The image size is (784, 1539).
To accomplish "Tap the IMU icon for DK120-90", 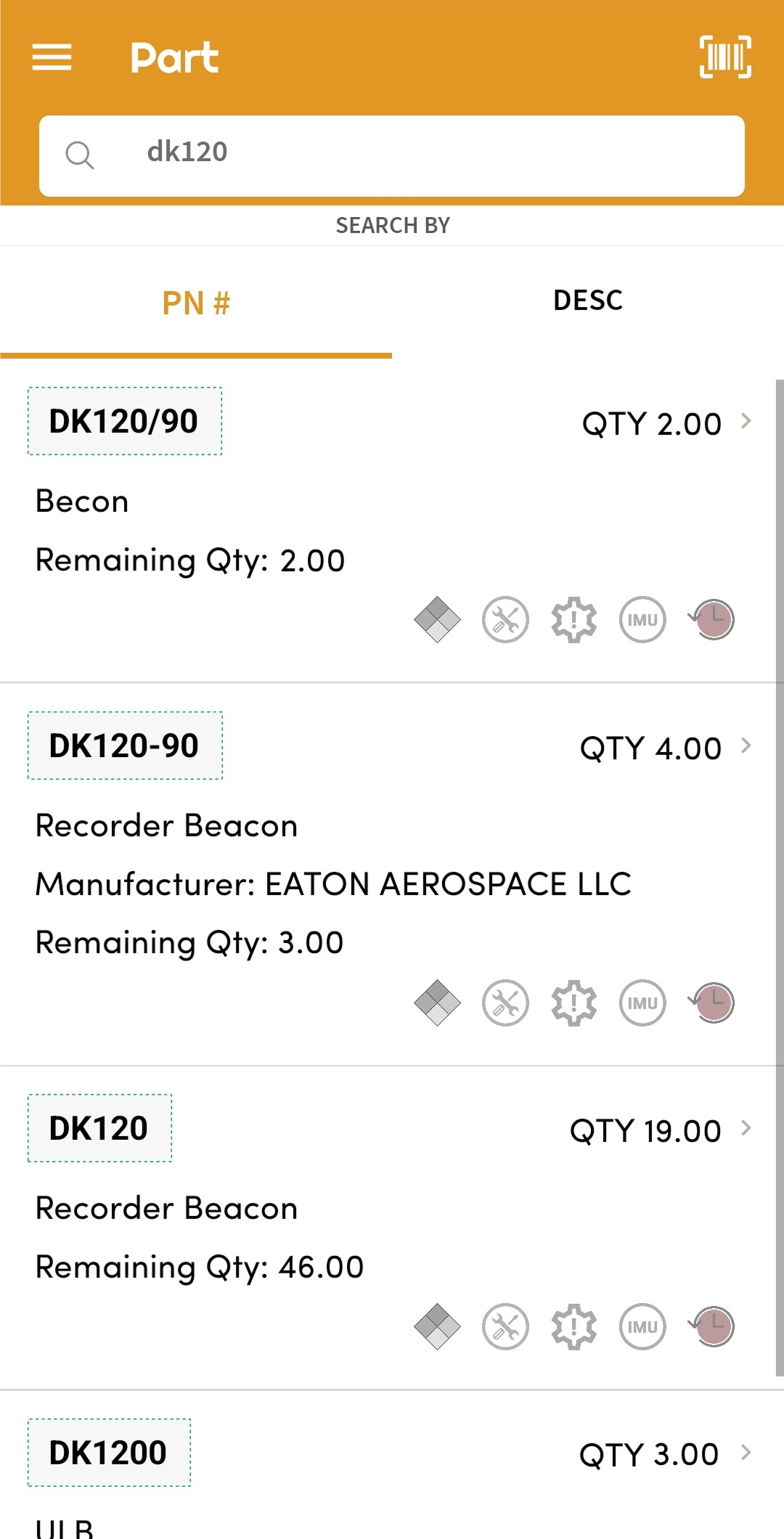I will pos(642,1003).
